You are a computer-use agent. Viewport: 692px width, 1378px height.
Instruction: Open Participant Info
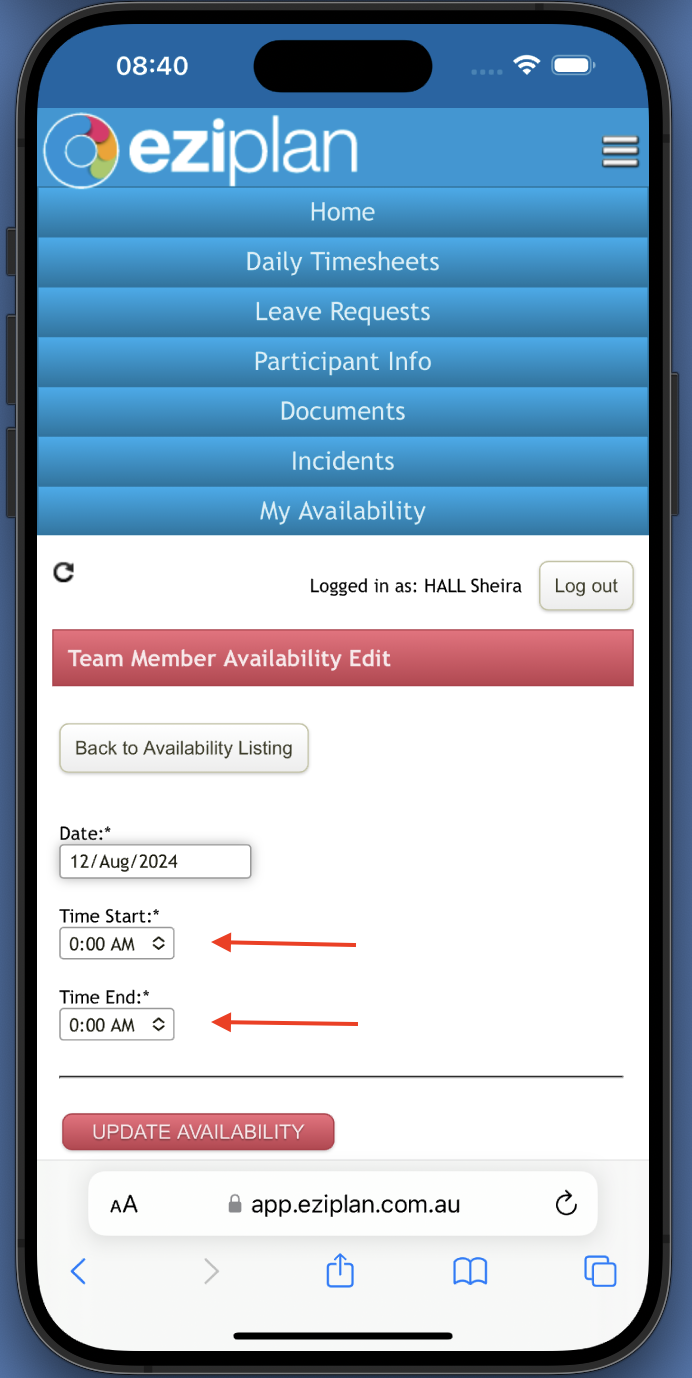342,362
